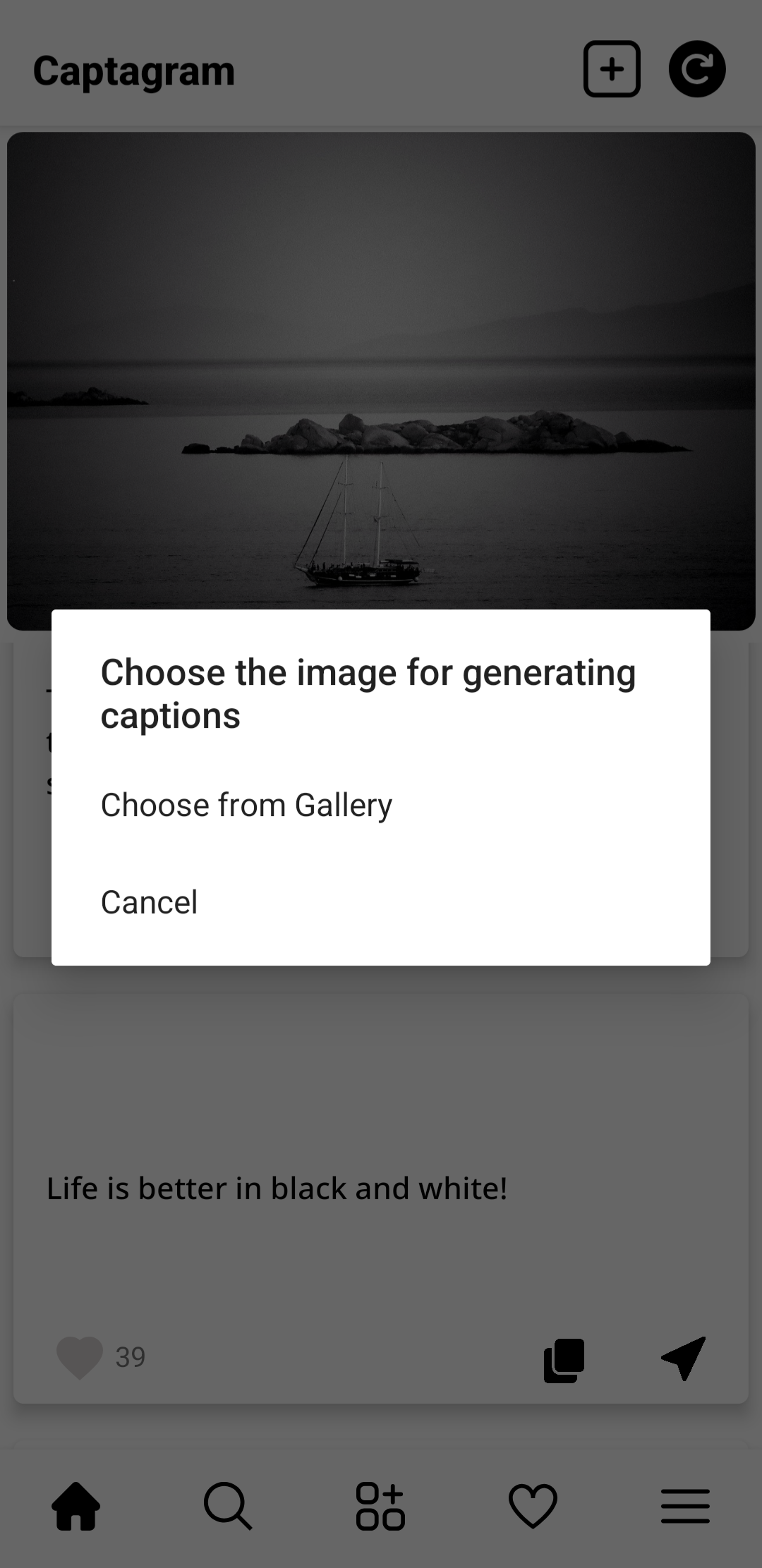Cancel the image chooser dialog
Viewport: 762px width, 1568px height.
pos(150,902)
